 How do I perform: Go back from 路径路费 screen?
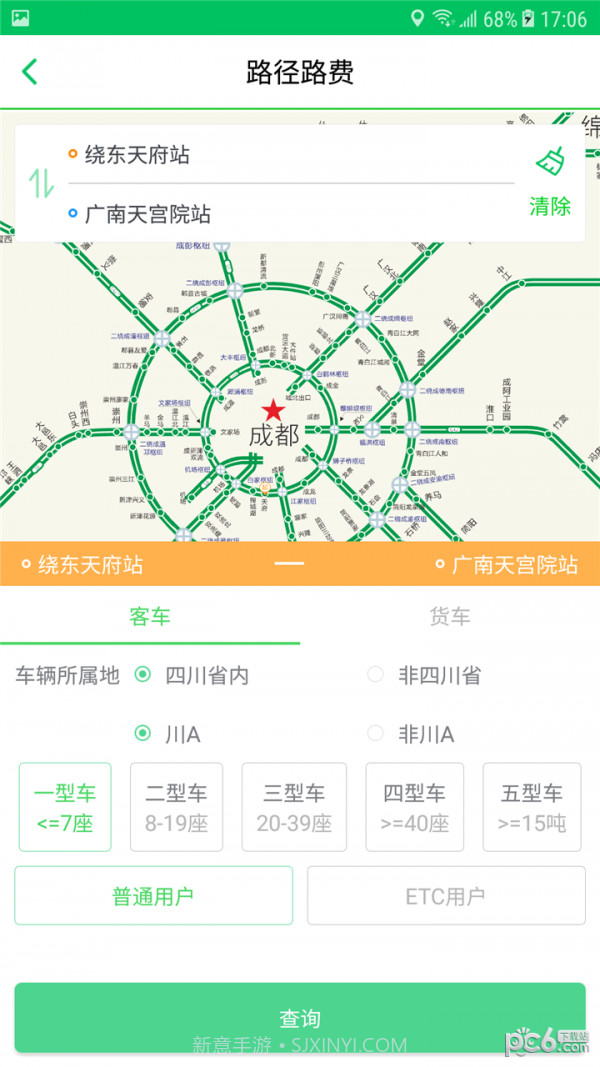coord(30,72)
